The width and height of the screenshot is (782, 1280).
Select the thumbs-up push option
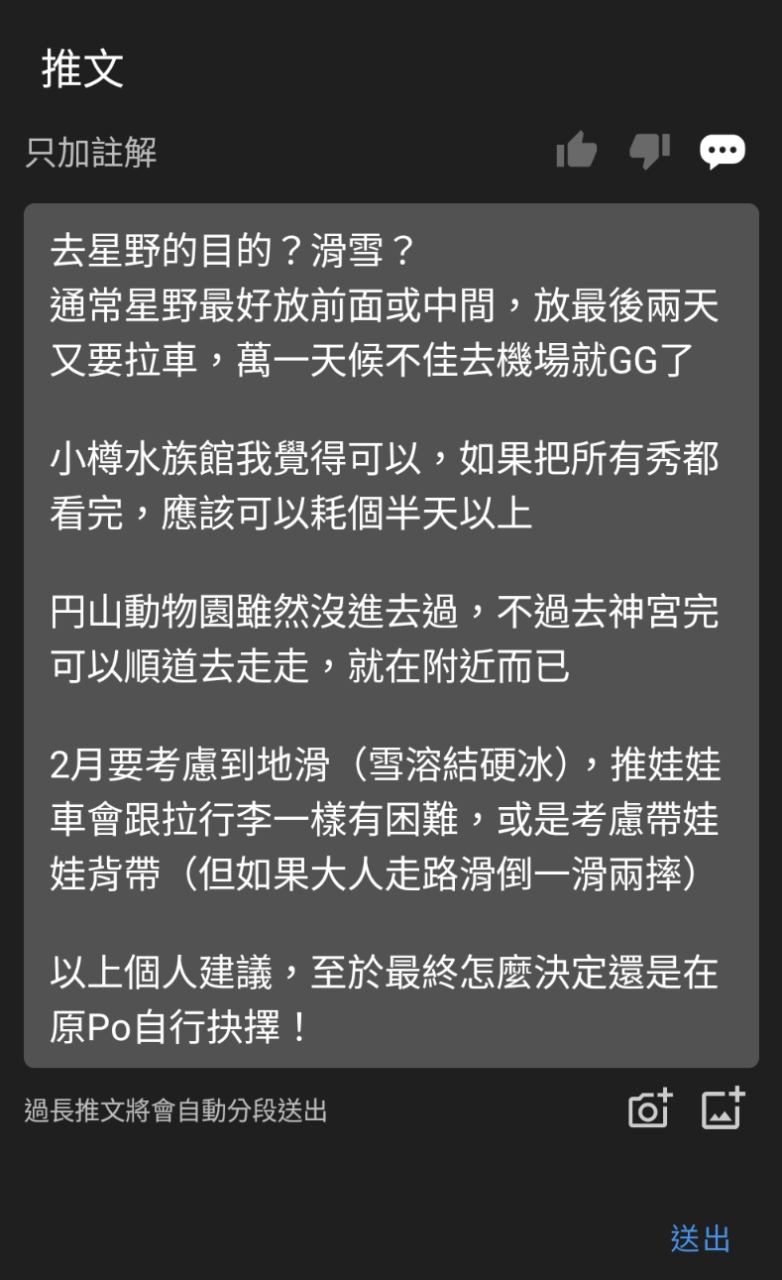point(576,151)
